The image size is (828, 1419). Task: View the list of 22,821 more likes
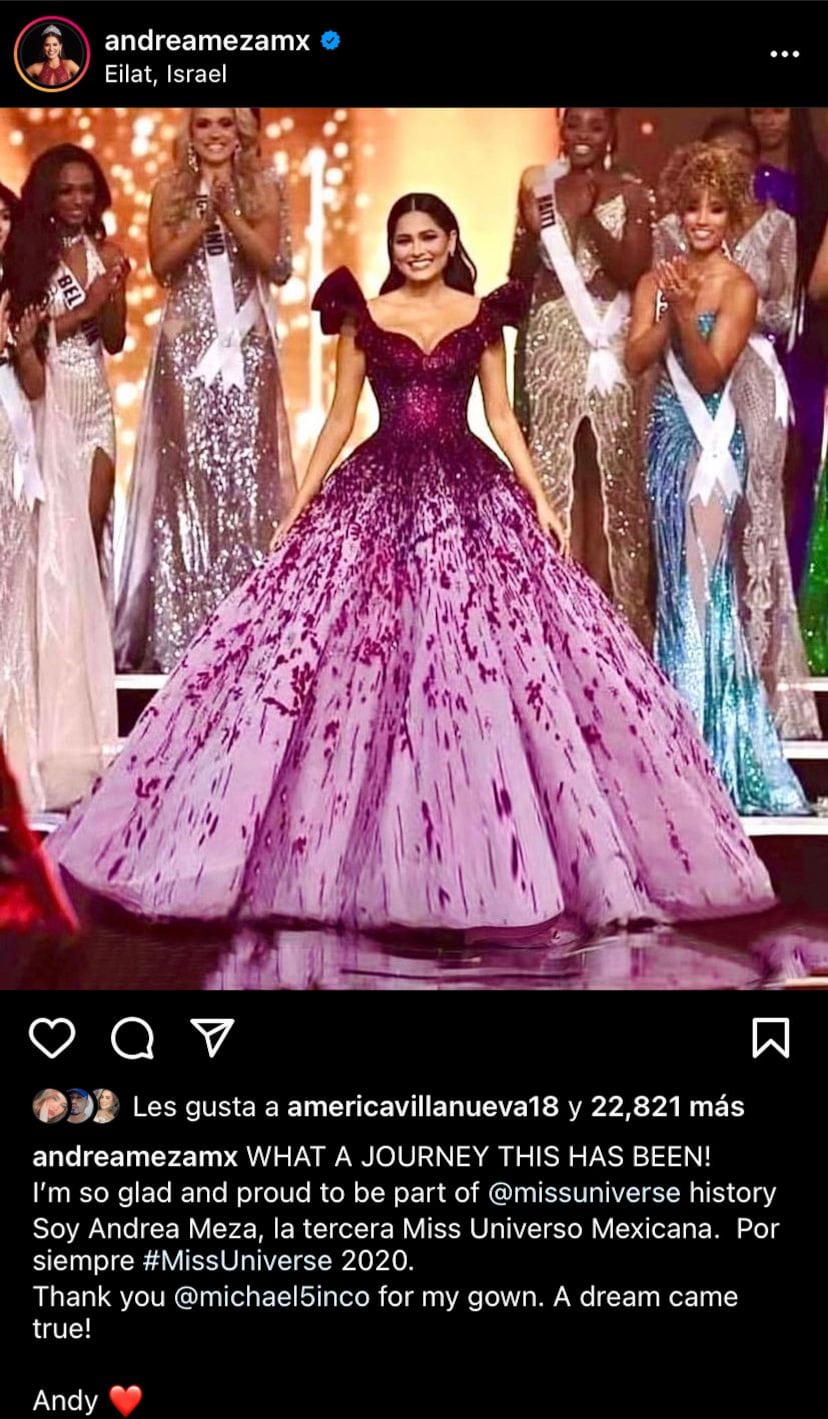(x=667, y=1106)
